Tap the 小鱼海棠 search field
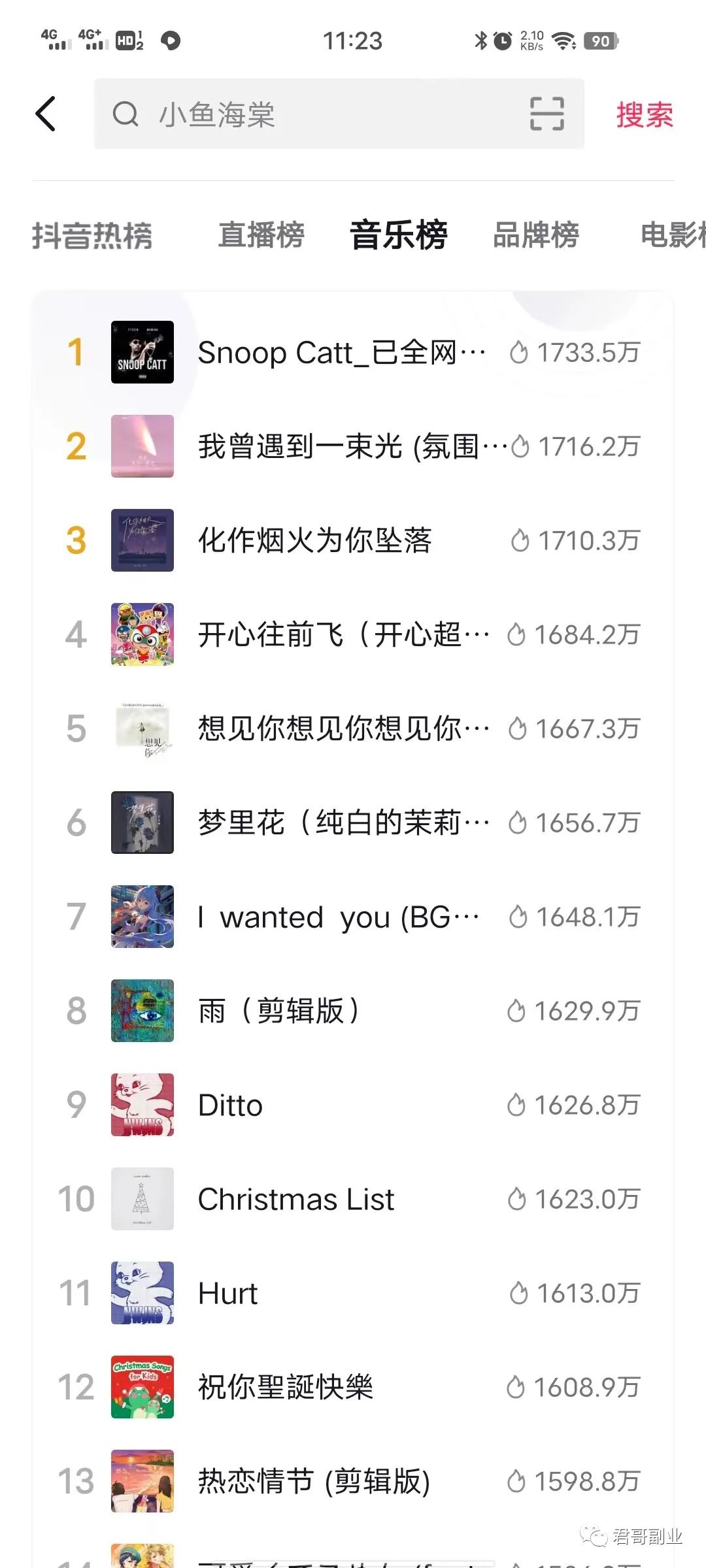 [314, 114]
